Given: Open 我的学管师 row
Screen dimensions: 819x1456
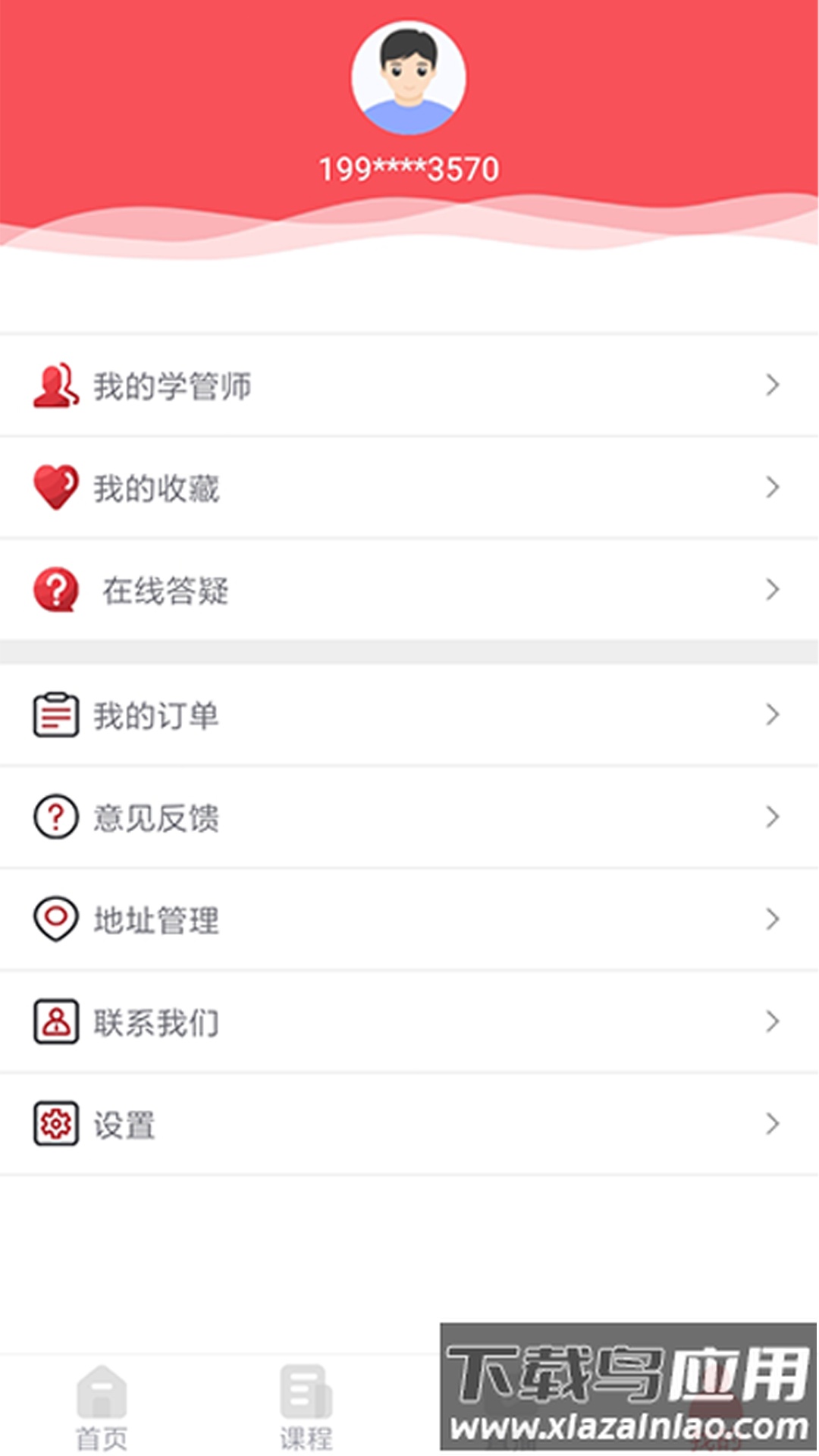Looking at the screenshot, I should click(x=409, y=385).
